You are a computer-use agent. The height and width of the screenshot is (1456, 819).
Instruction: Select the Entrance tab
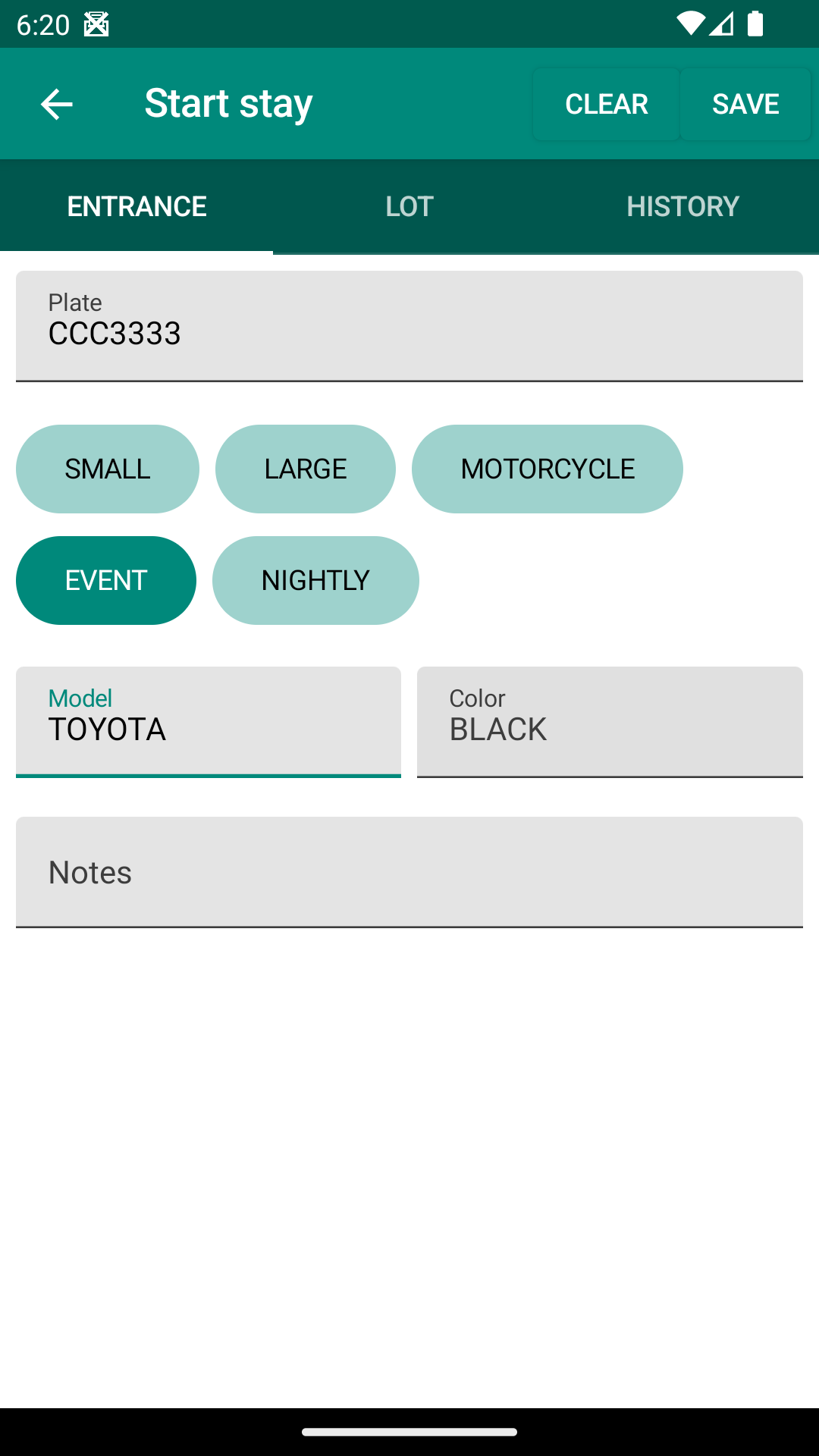[x=136, y=206]
